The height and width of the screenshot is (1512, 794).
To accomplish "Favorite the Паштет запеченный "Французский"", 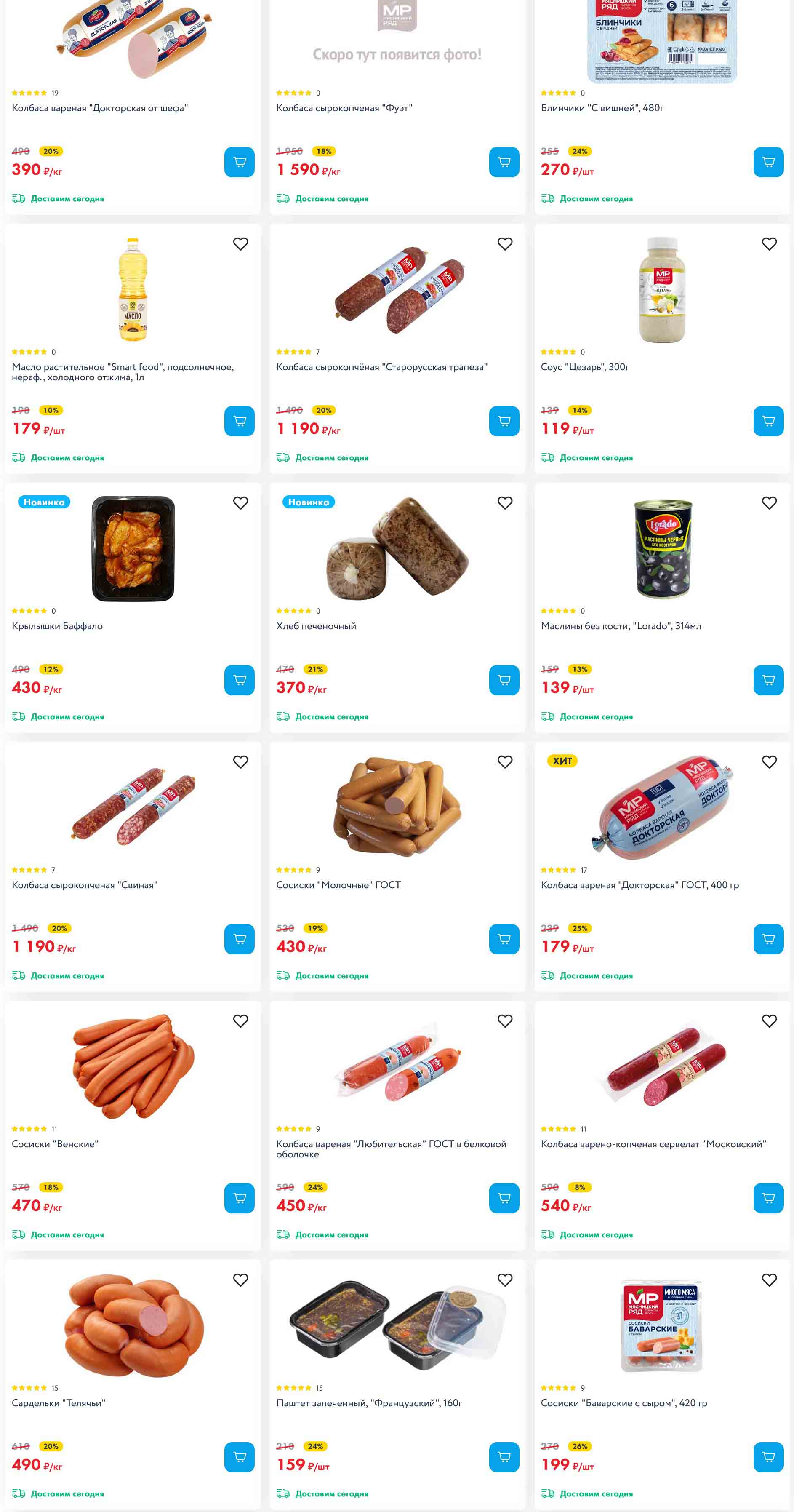I will coord(505,1280).
